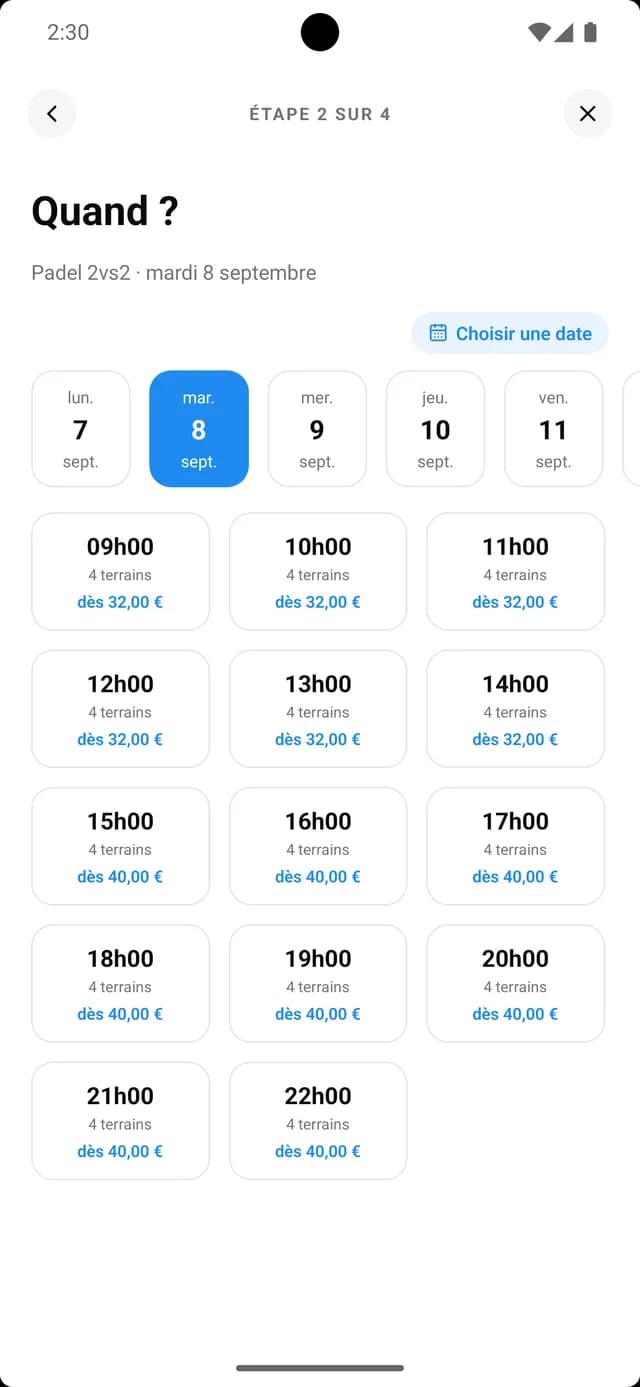Choose the 15h00 time slot
The image size is (640, 1387).
coord(121,846)
